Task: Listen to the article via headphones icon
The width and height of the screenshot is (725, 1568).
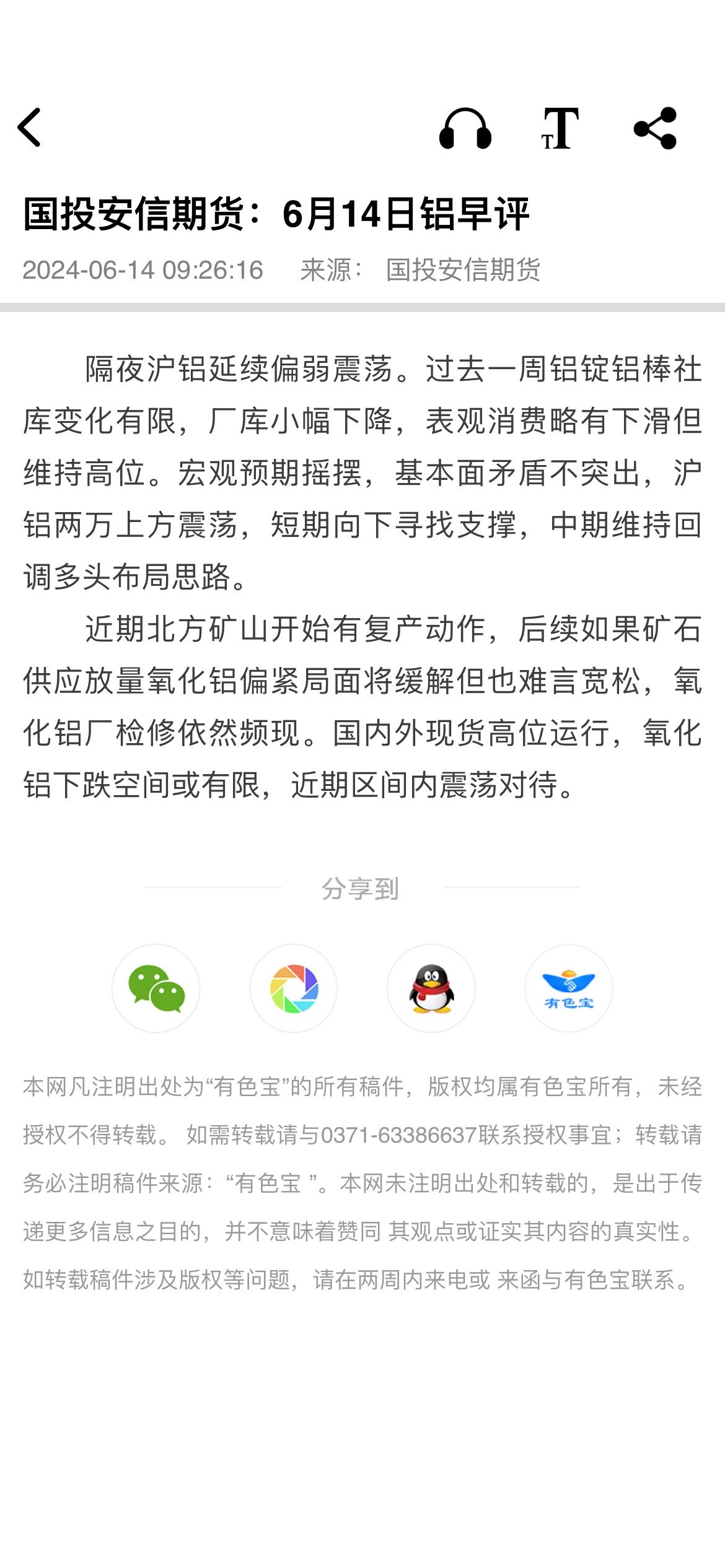Action: click(x=465, y=128)
